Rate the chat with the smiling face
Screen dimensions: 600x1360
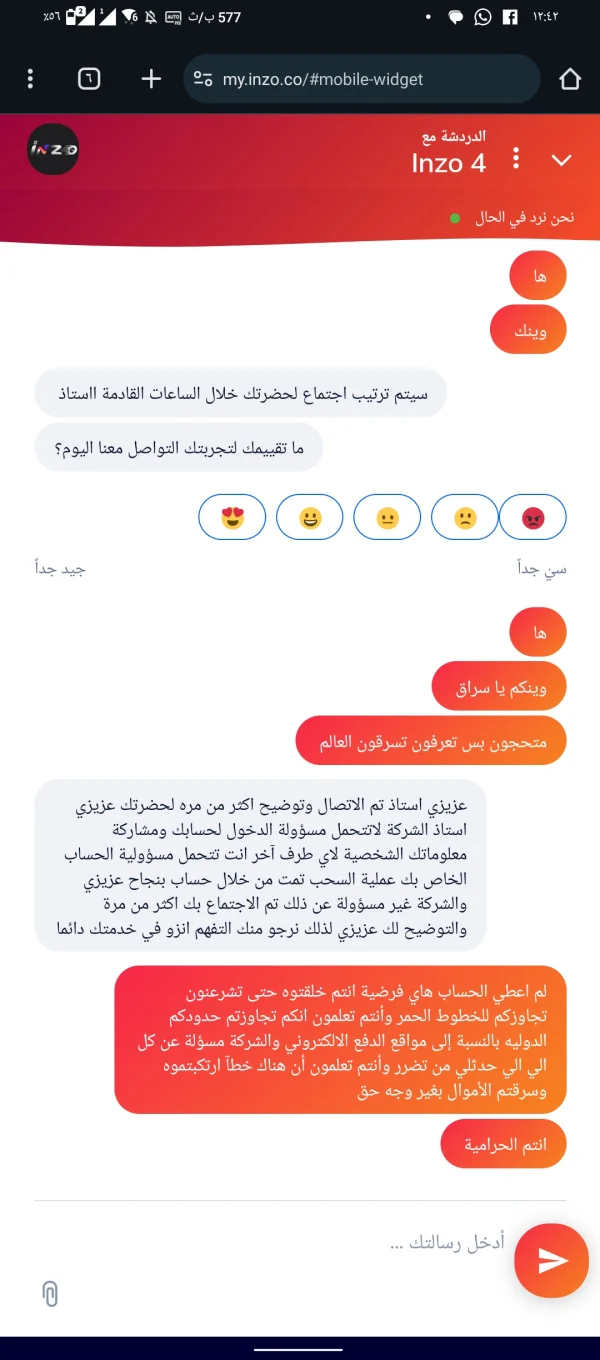pos(310,518)
